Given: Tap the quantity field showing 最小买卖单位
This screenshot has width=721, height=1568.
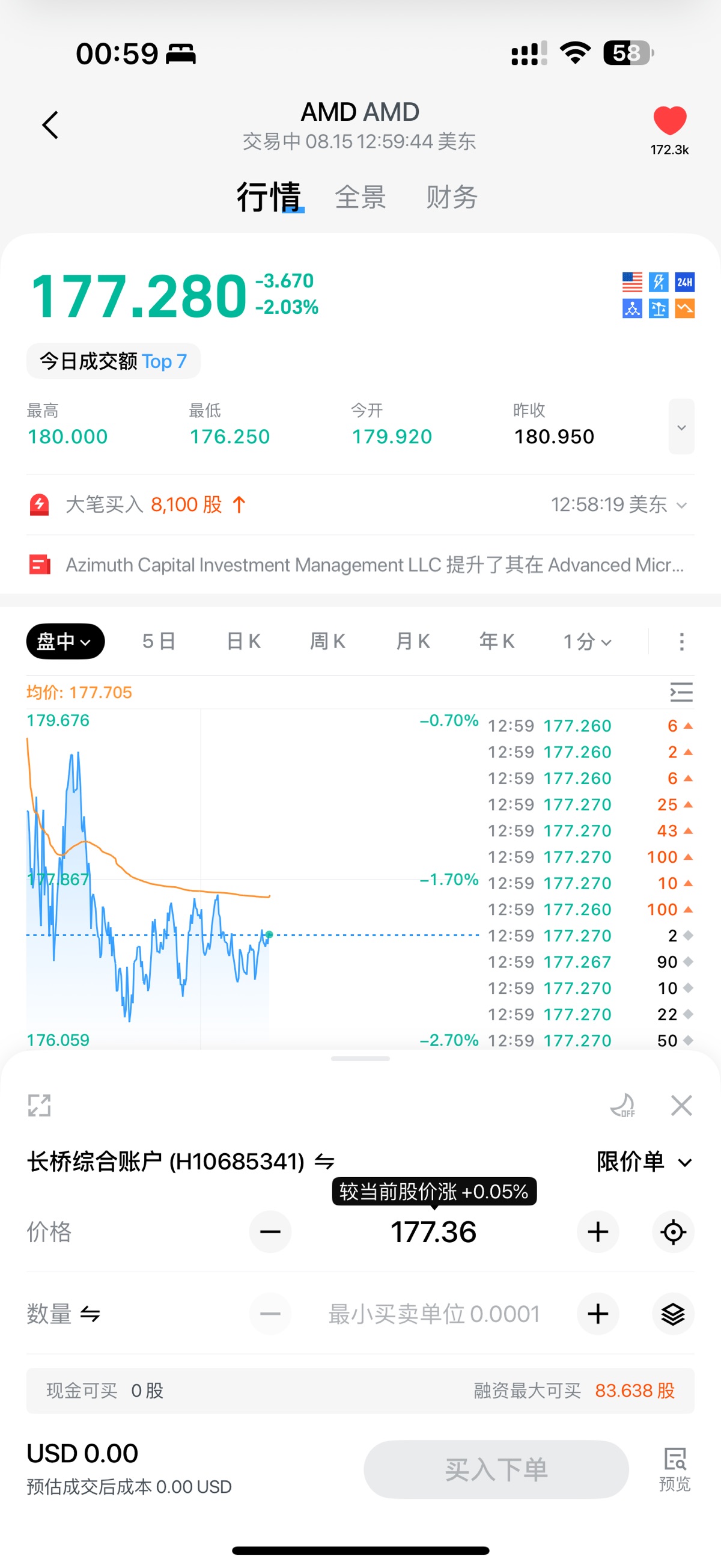Looking at the screenshot, I should [434, 1314].
